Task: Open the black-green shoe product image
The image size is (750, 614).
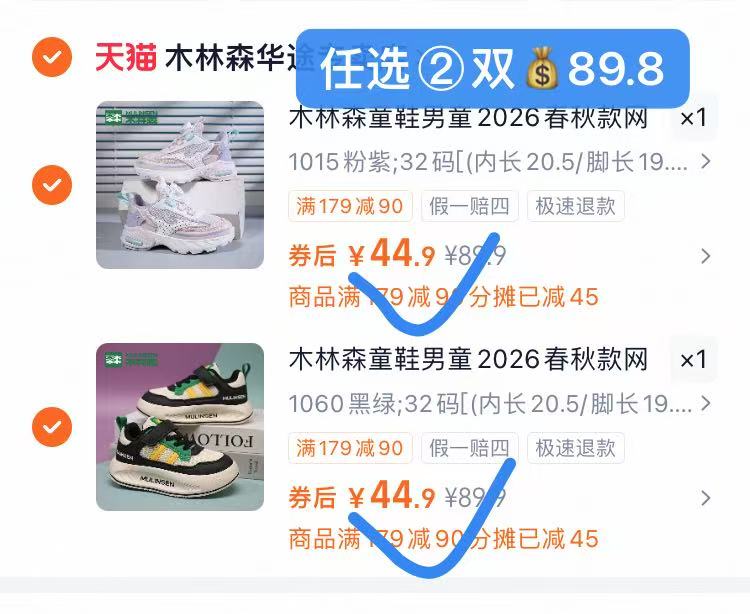Action: [x=180, y=427]
